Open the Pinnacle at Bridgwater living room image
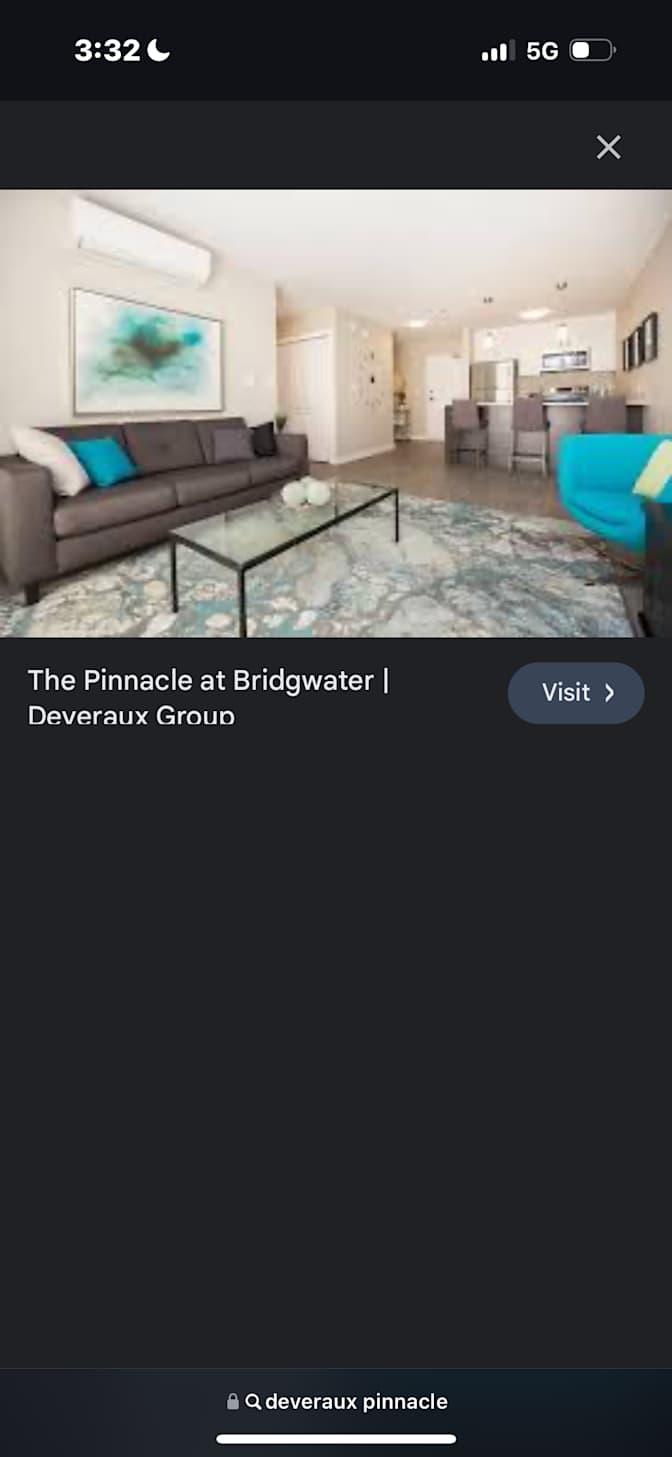 tap(336, 413)
